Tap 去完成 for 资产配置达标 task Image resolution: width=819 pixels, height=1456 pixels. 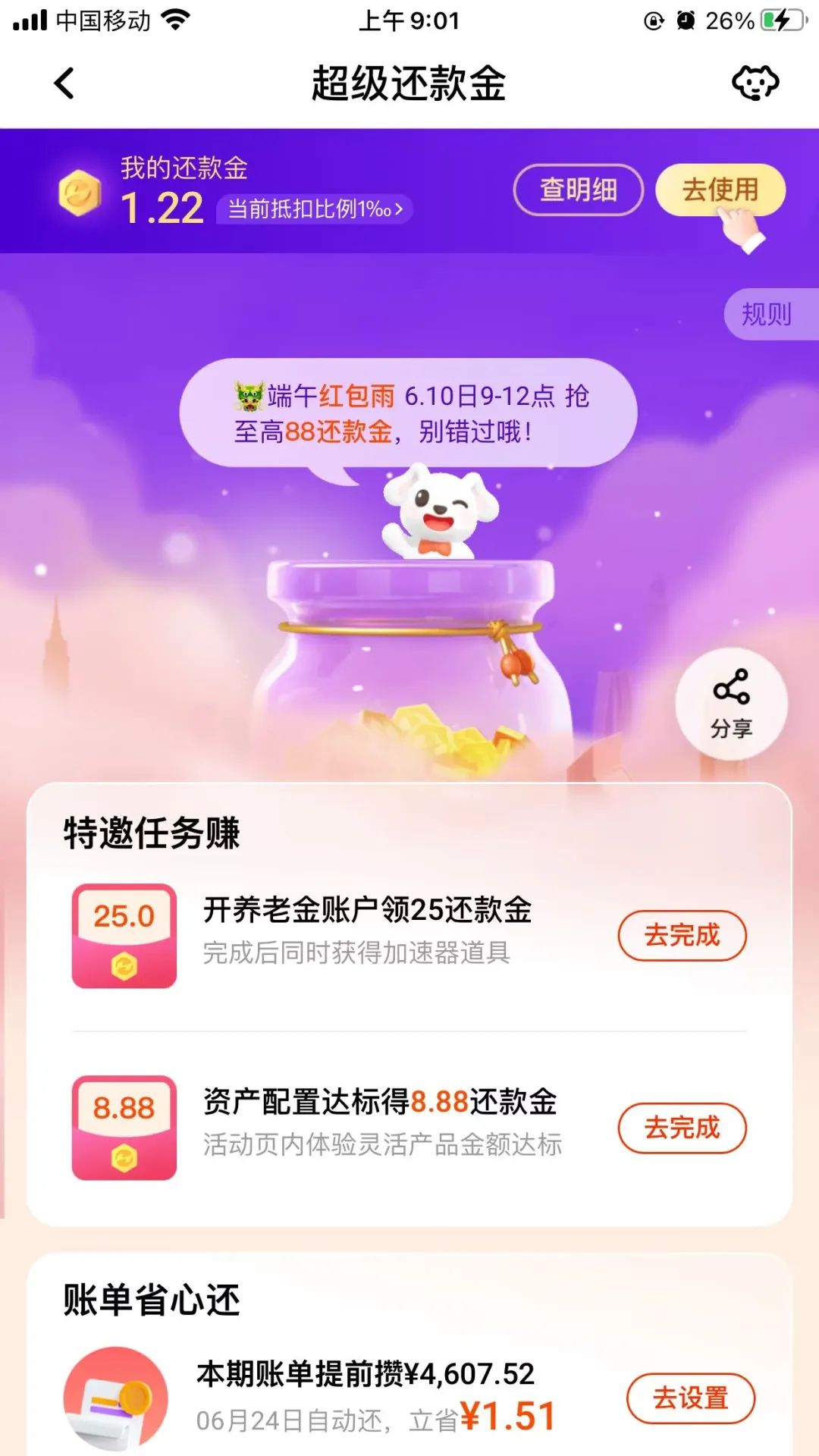point(682,1128)
